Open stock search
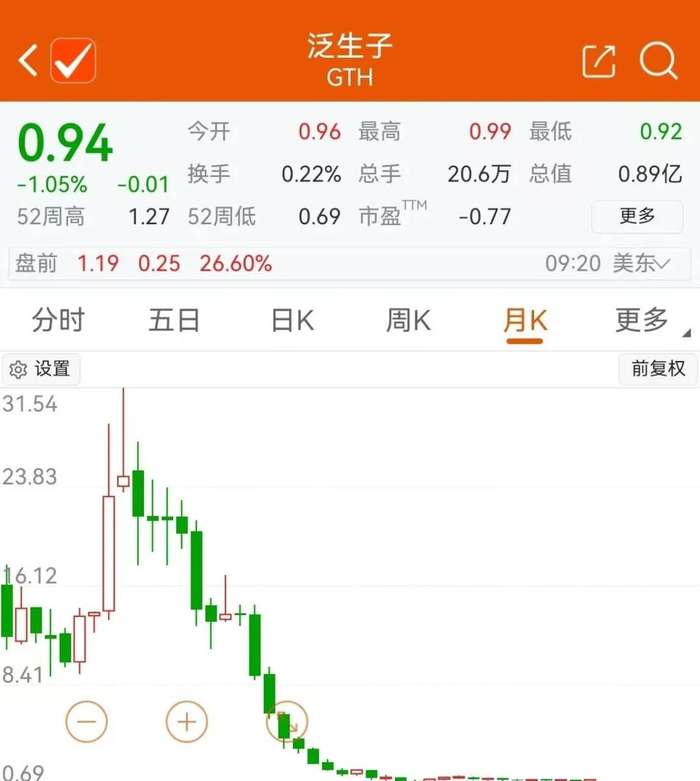 click(x=659, y=60)
